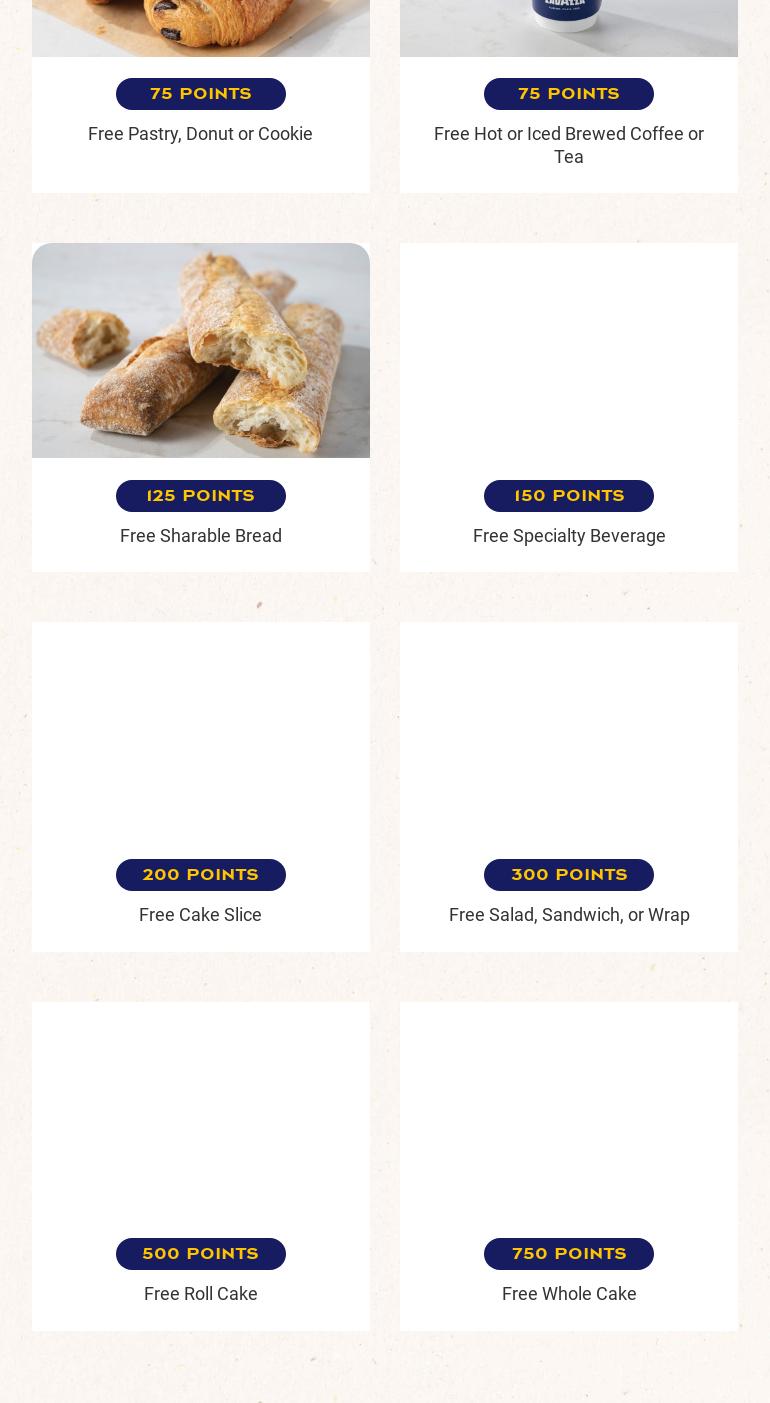Viewport: 770px width, 1403px height.
Task: Click the 75 POINTS badge for pastries
Action: [200, 93]
